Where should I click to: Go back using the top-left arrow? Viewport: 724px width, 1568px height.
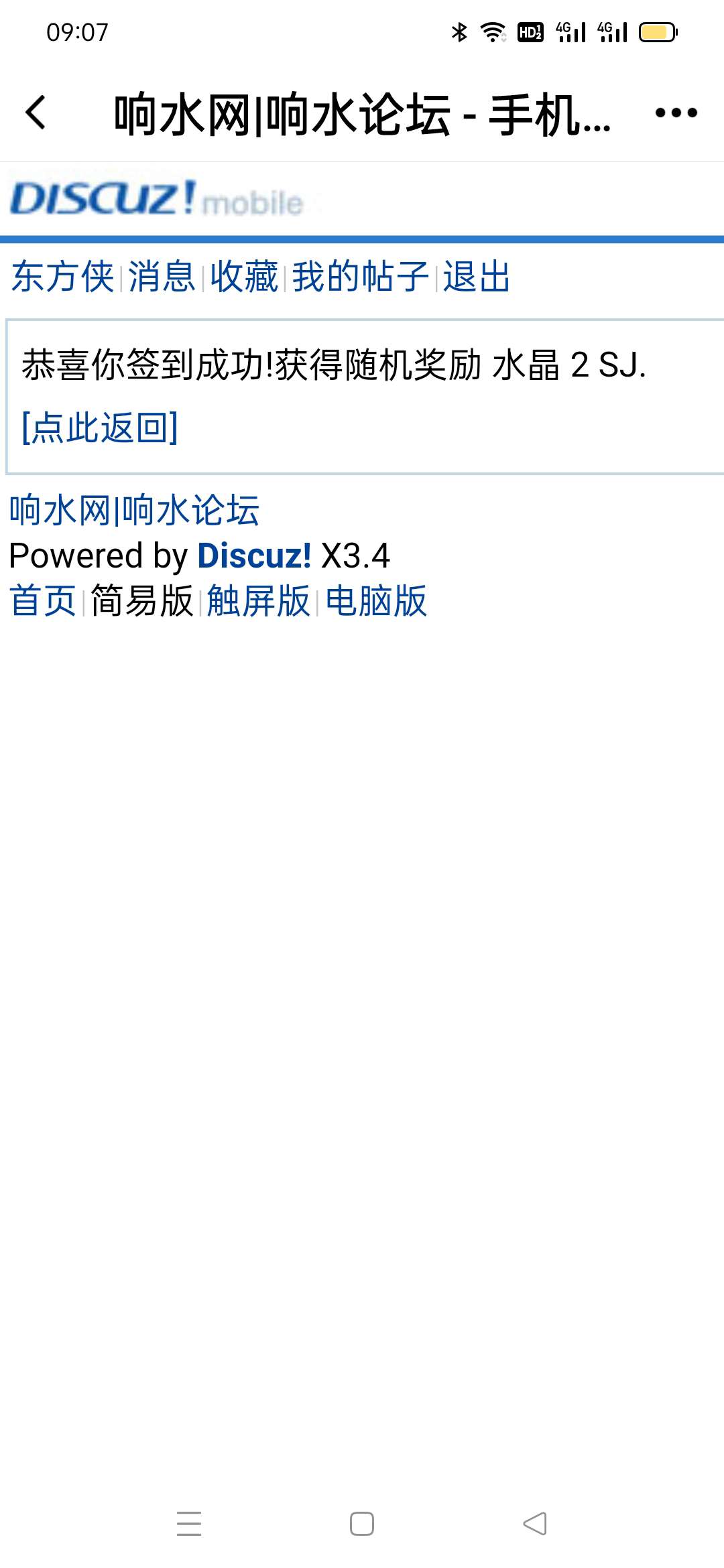(36, 113)
